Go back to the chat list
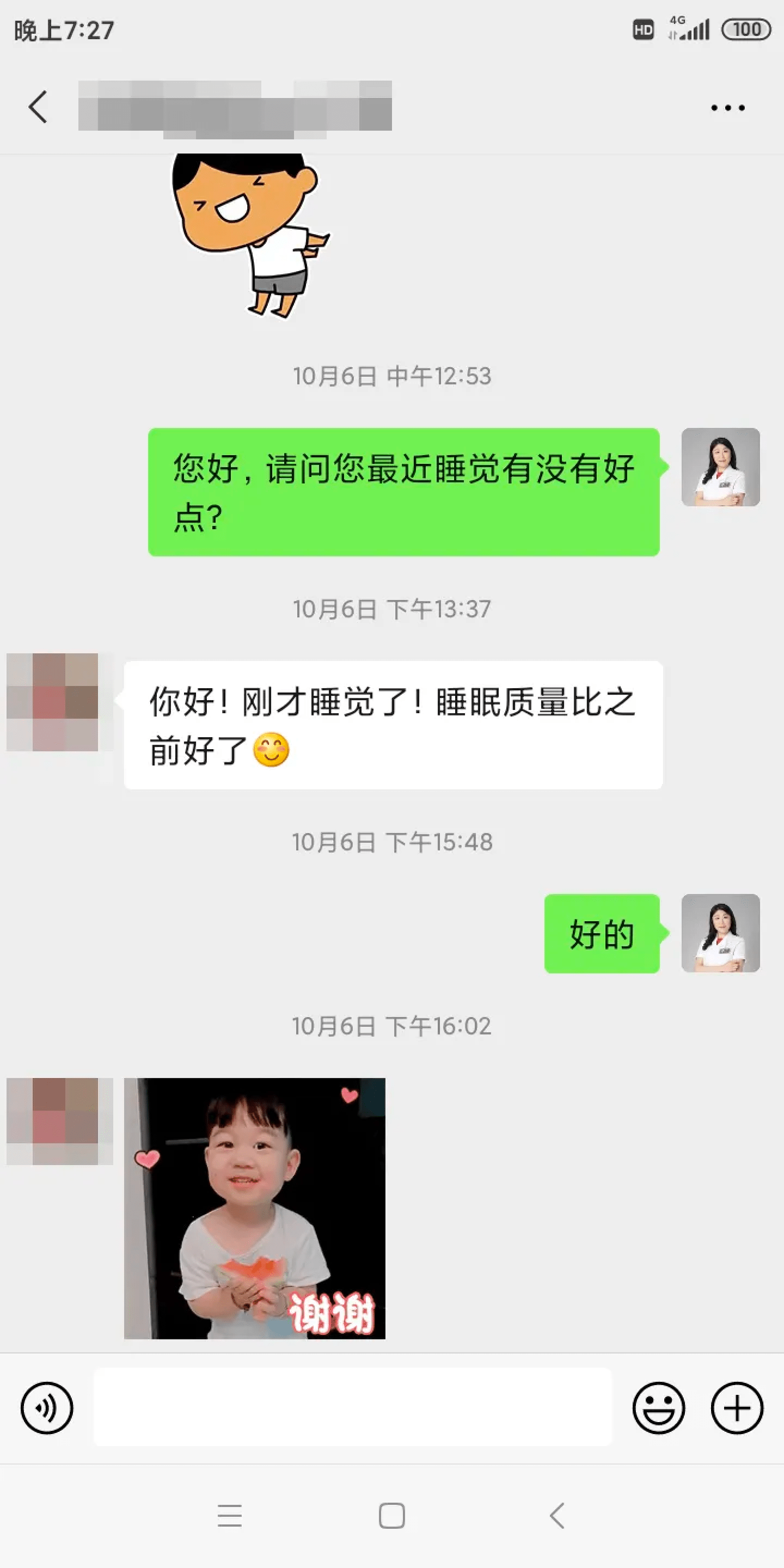The width and height of the screenshot is (784, 1568). 38,107
